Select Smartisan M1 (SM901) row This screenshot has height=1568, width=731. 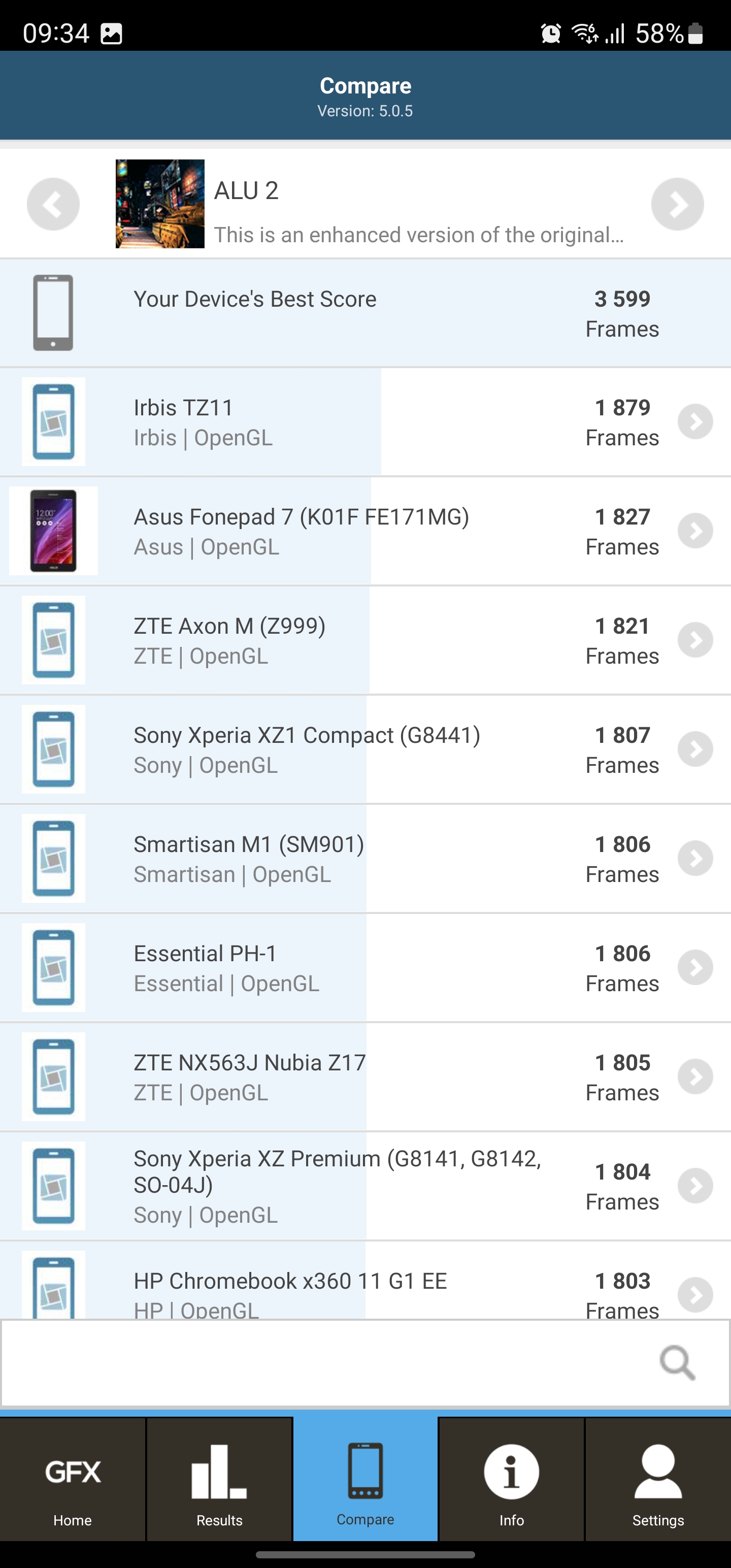pyautogui.click(x=365, y=858)
